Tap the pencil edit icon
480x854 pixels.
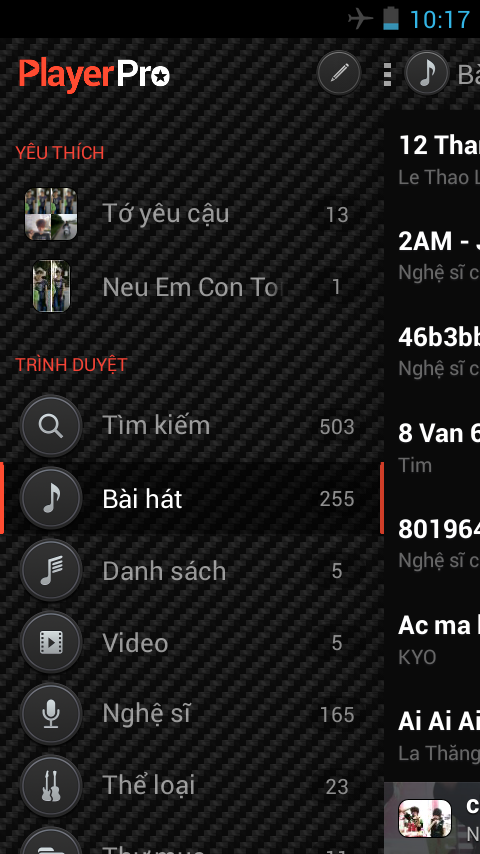[339, 74]
